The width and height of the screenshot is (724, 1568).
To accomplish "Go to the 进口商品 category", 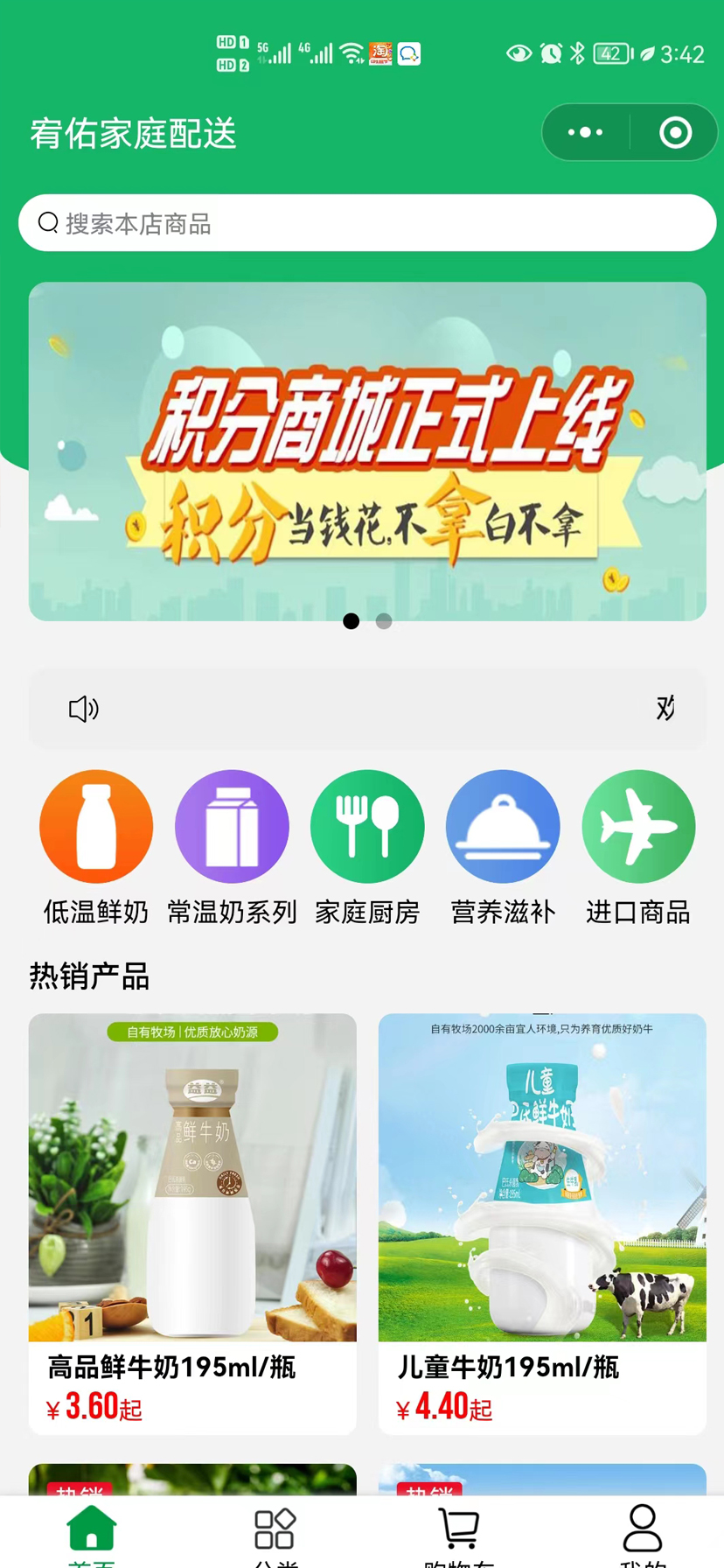I will tap(638, 827).
